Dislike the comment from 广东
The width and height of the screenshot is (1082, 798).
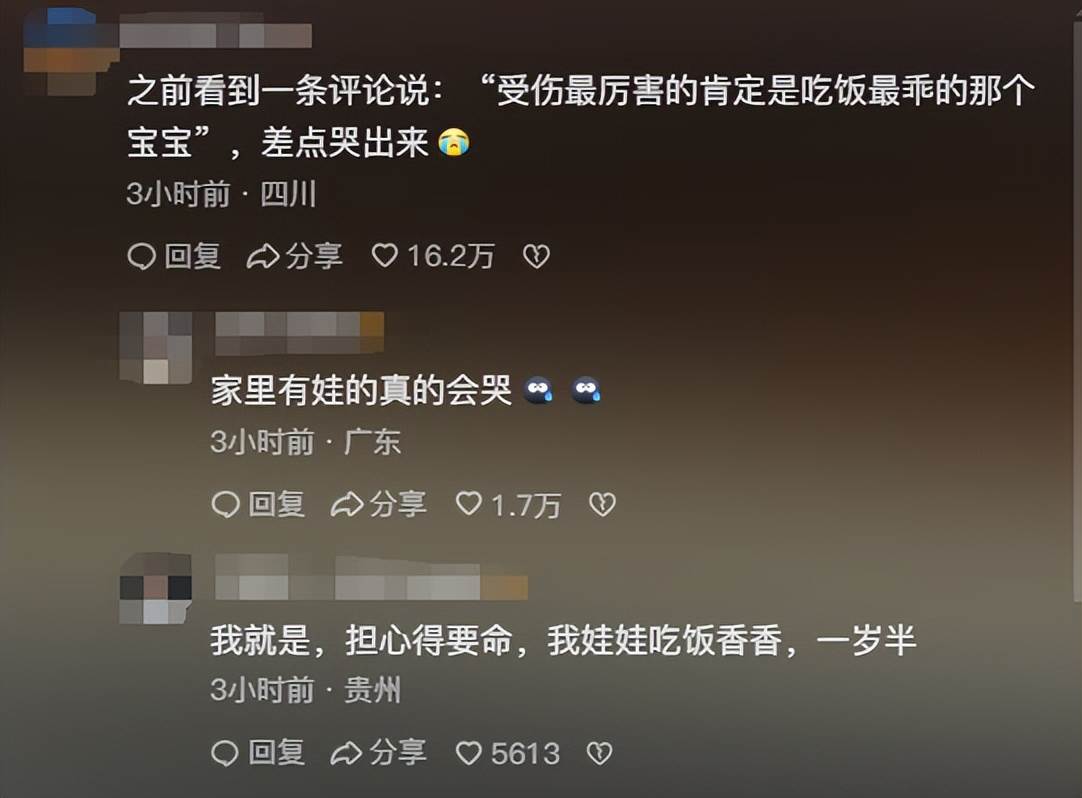click(602, 504)
